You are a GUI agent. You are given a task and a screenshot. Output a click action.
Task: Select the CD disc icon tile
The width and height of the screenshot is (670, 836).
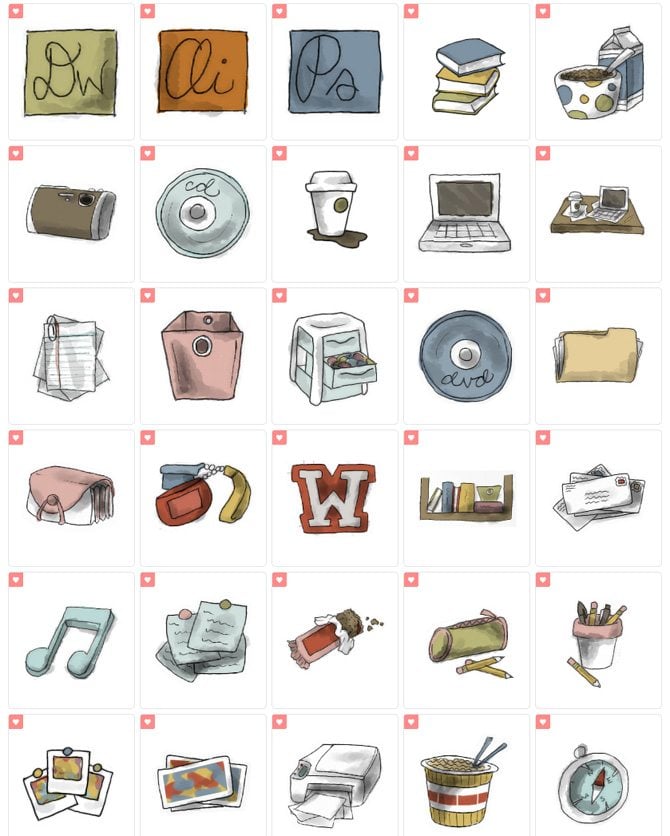click(202, 214)
